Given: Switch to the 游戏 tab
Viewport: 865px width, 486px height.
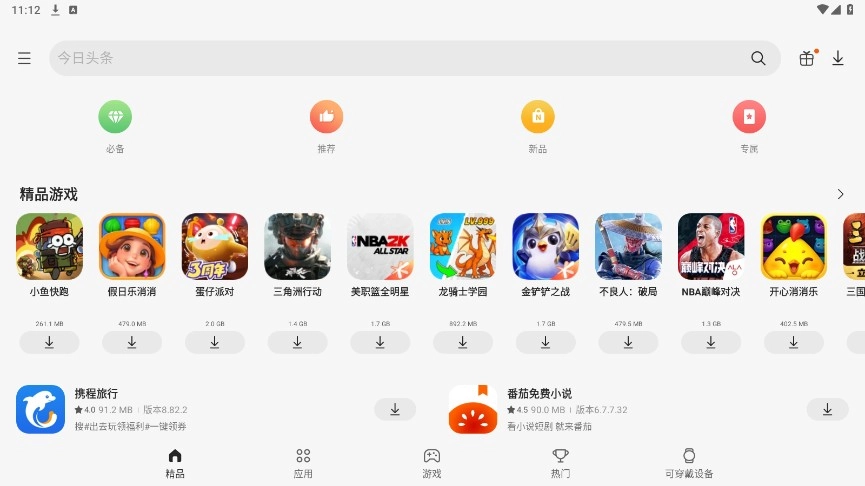Looking at the screenshot, I should click(432, 463).
